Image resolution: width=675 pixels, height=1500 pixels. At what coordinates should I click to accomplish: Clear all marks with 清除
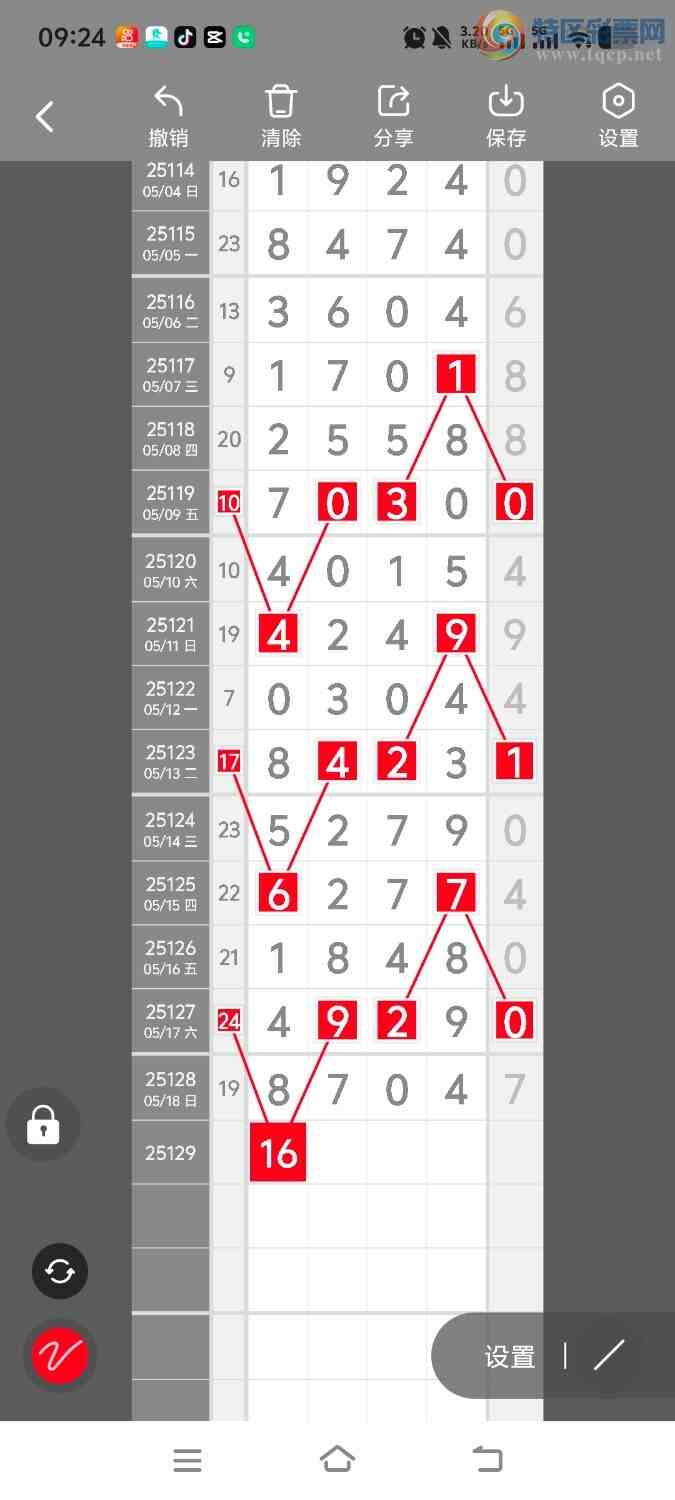(x=281, y=117)
